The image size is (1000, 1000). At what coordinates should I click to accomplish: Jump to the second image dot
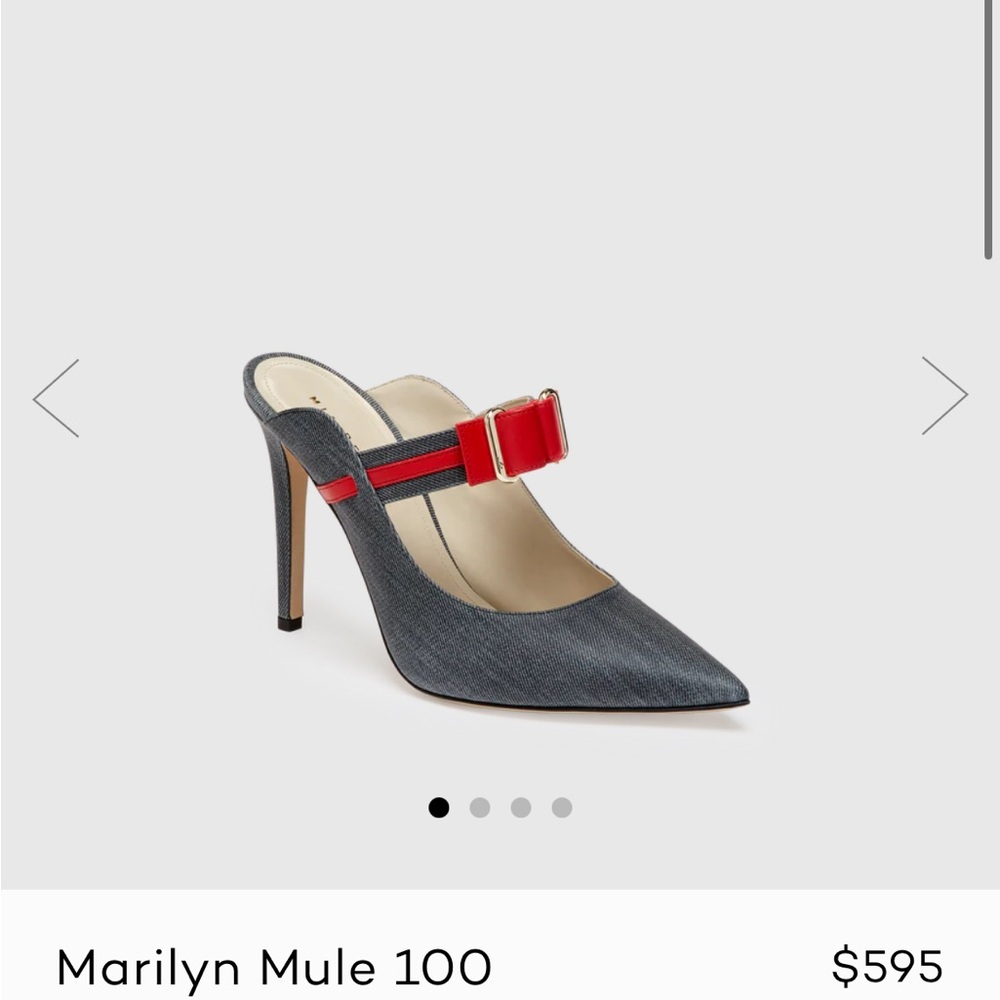480,808
